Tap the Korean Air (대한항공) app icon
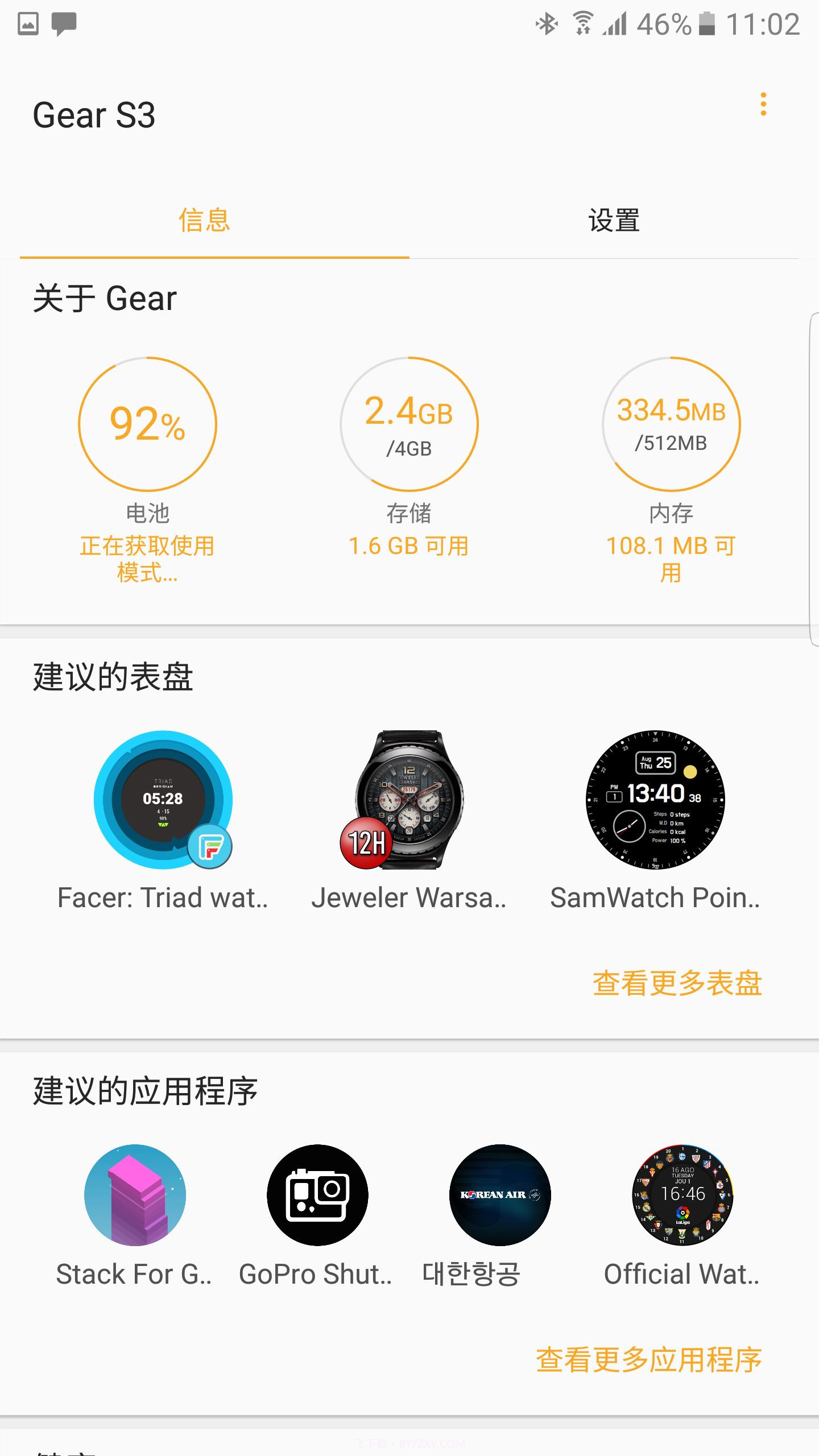819x1456 pixels. tap(499, 1196)
